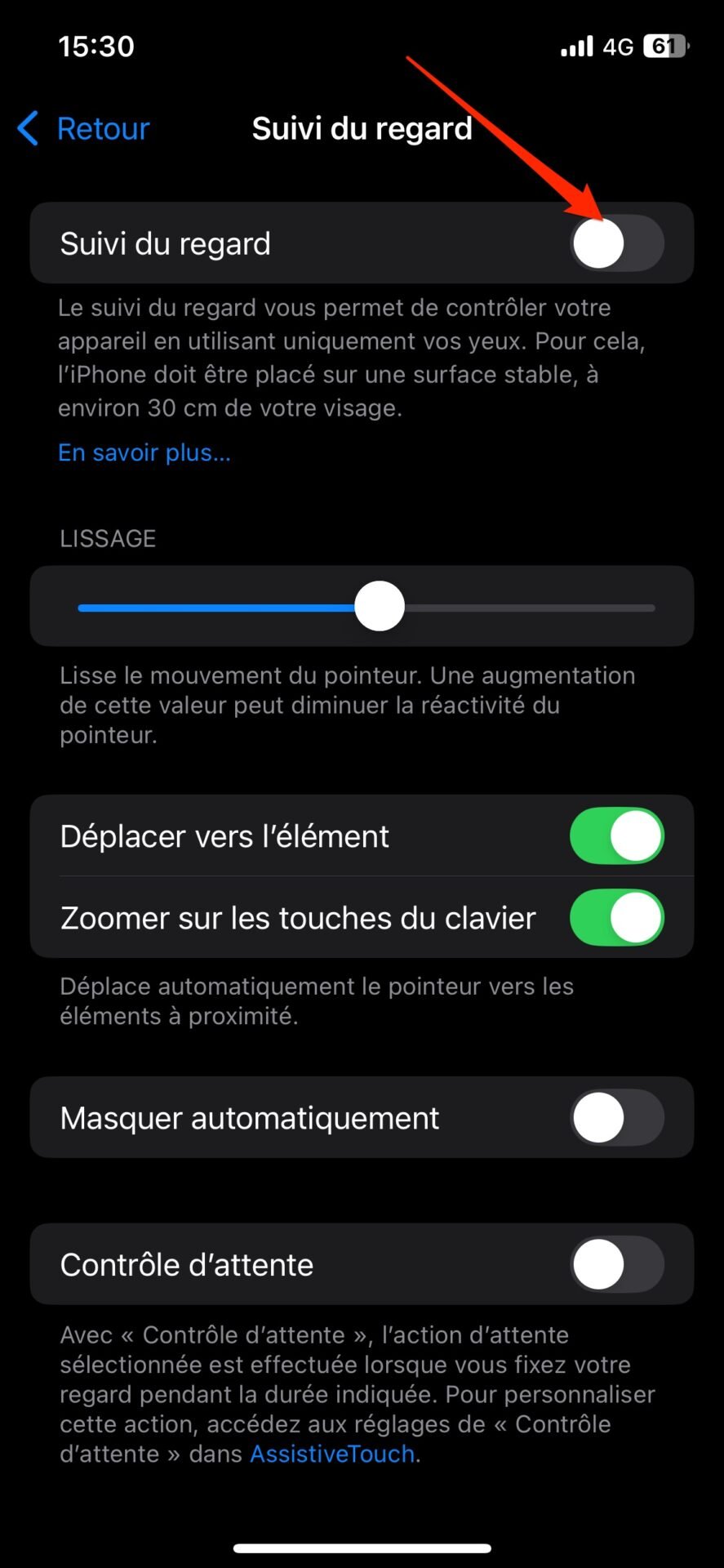Screen dimensions: 724x1568
Task: Switch on Contrôle d'attente
Action: pos(617,1264)
